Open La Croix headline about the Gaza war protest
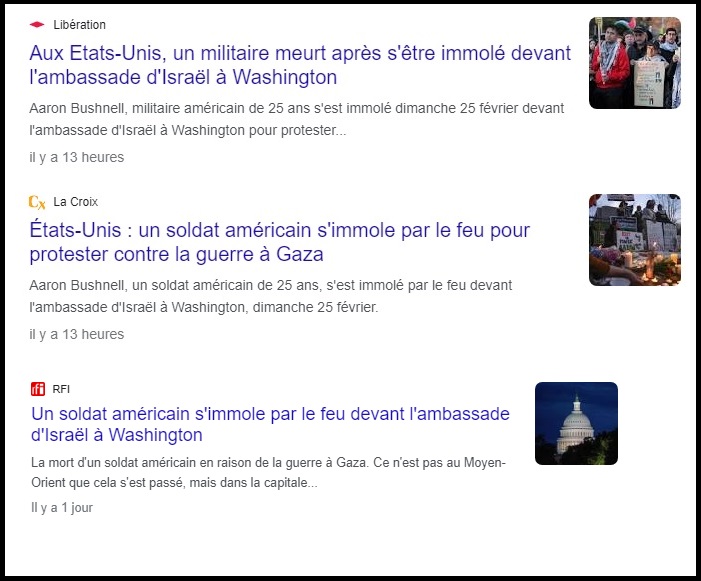The image size is (701, 581). tap(280, 242)
